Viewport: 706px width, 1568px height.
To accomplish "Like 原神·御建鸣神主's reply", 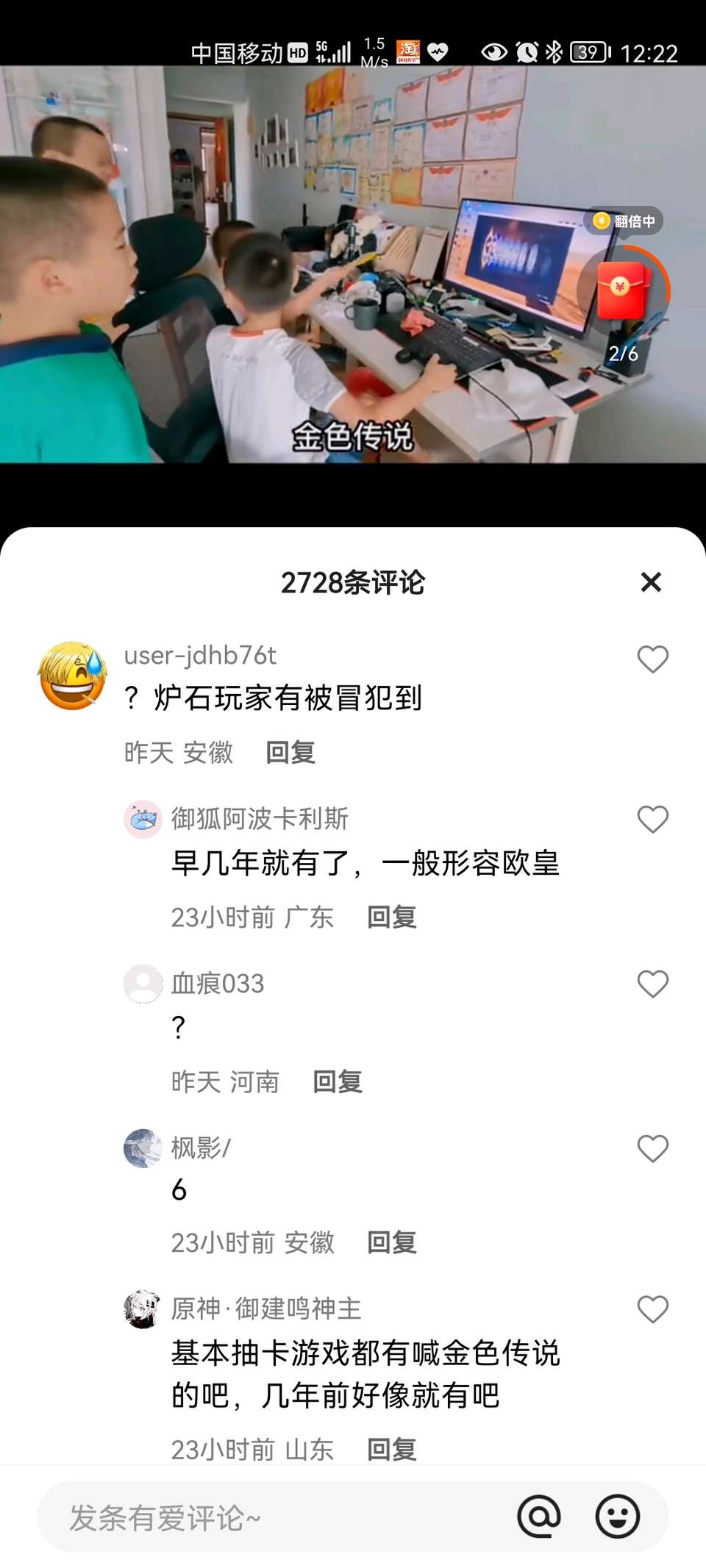I will click(652, 1309).
